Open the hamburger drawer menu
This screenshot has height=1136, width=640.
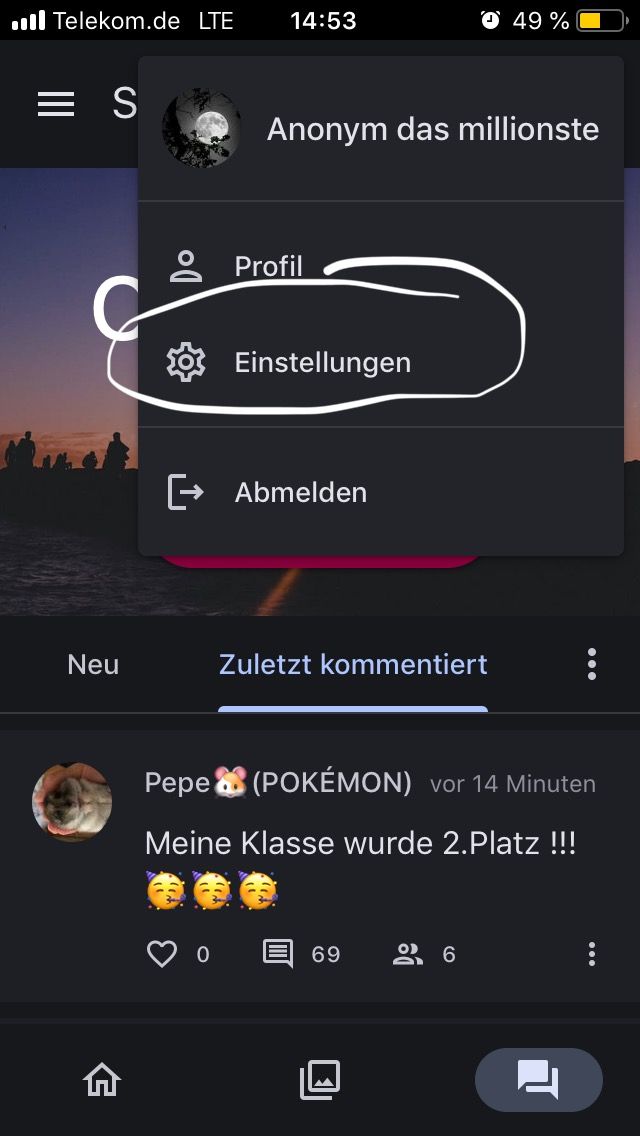click(x=56, y=104)
